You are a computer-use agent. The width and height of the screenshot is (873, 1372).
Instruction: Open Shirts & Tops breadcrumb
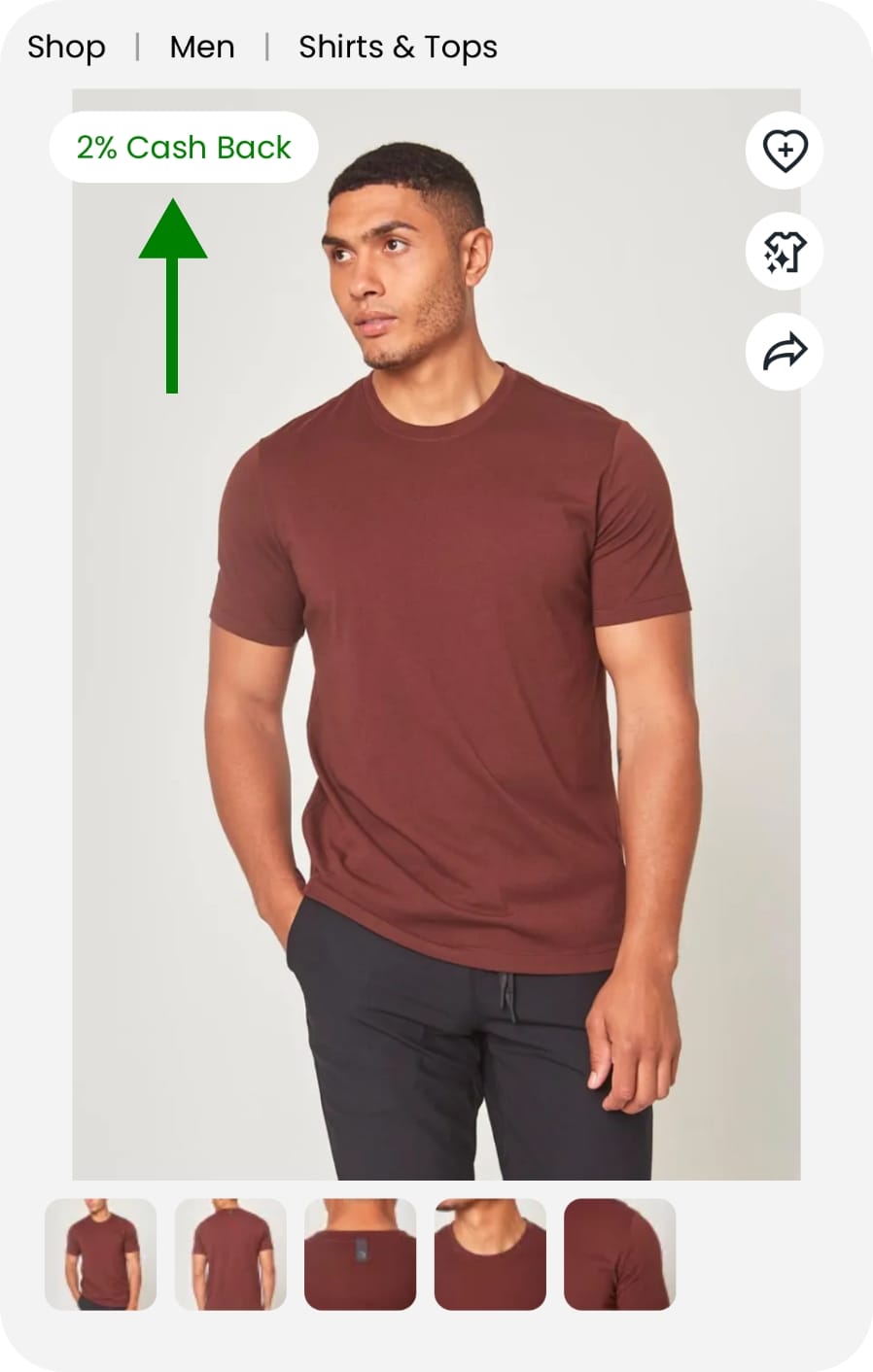point(398,47)
